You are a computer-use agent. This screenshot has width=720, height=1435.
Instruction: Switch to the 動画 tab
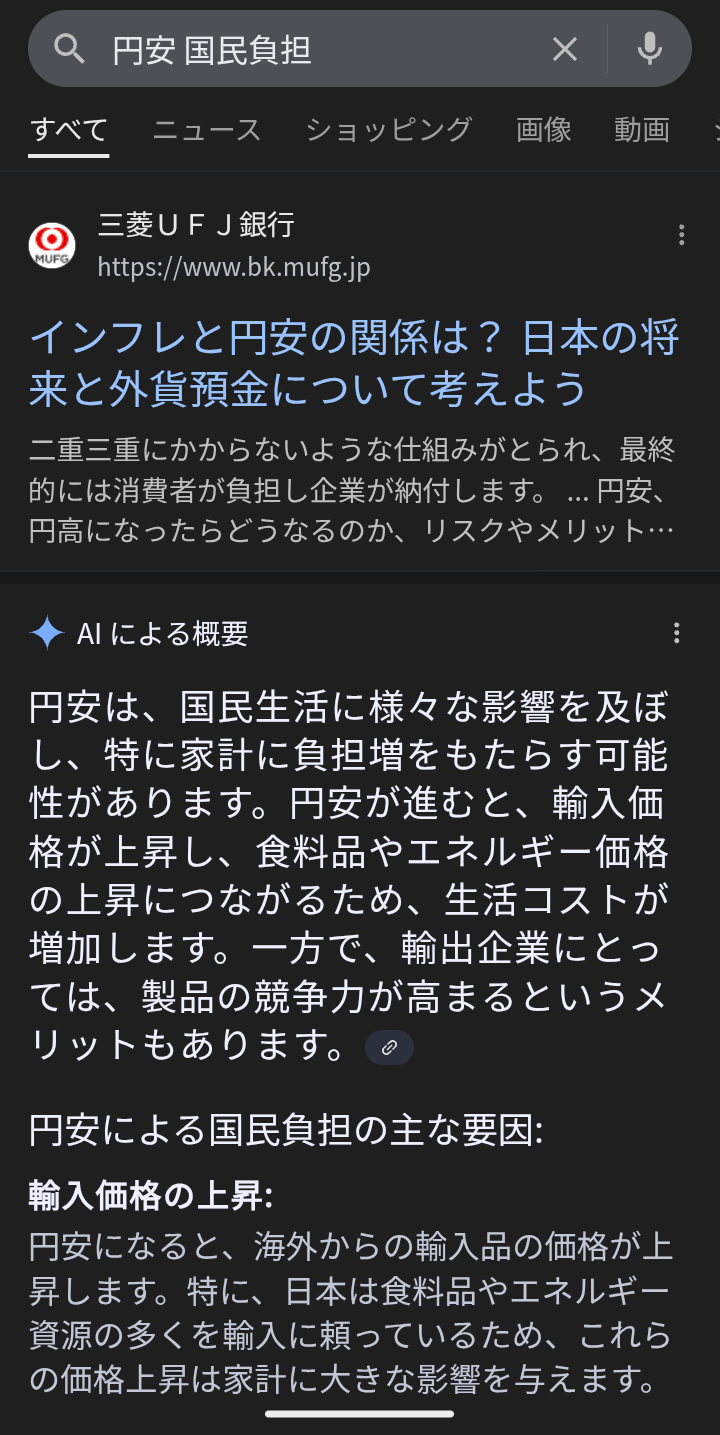tap(642, 130)
